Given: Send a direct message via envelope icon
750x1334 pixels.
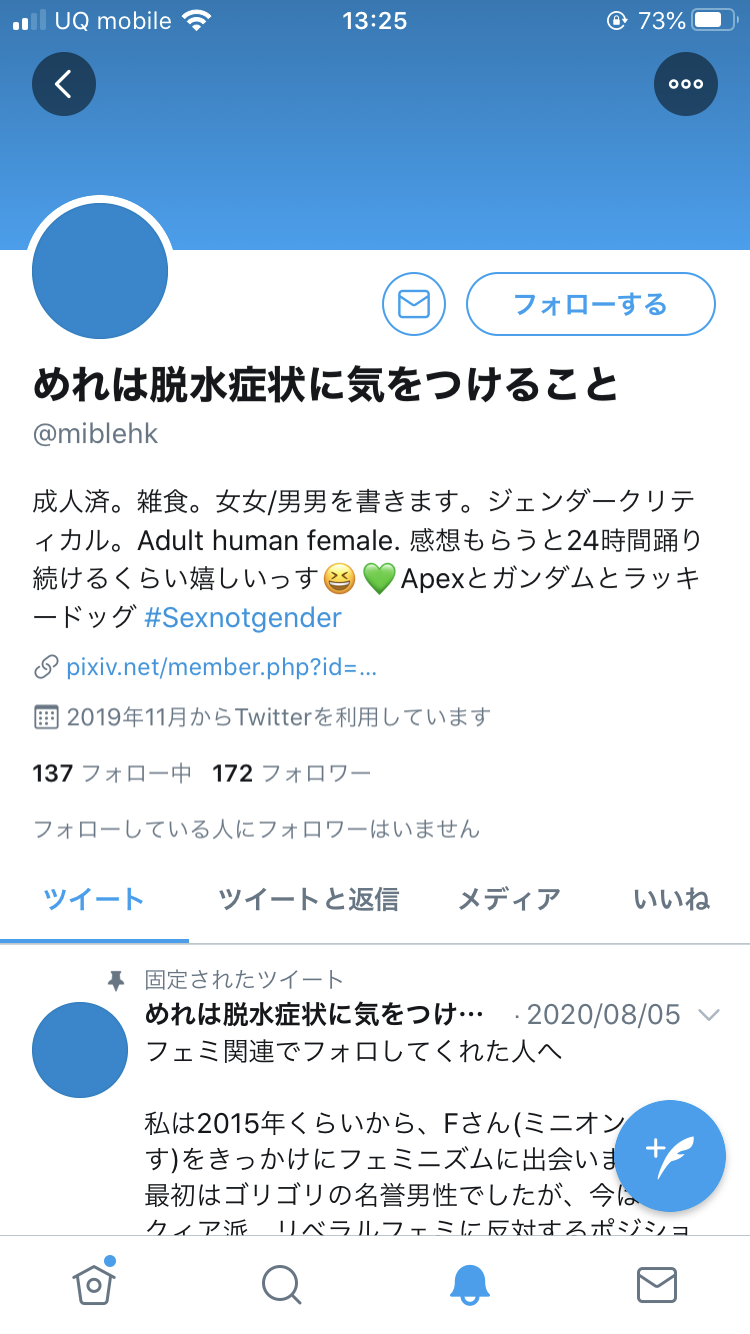Looking at the screenshot, I should (414, 304).
